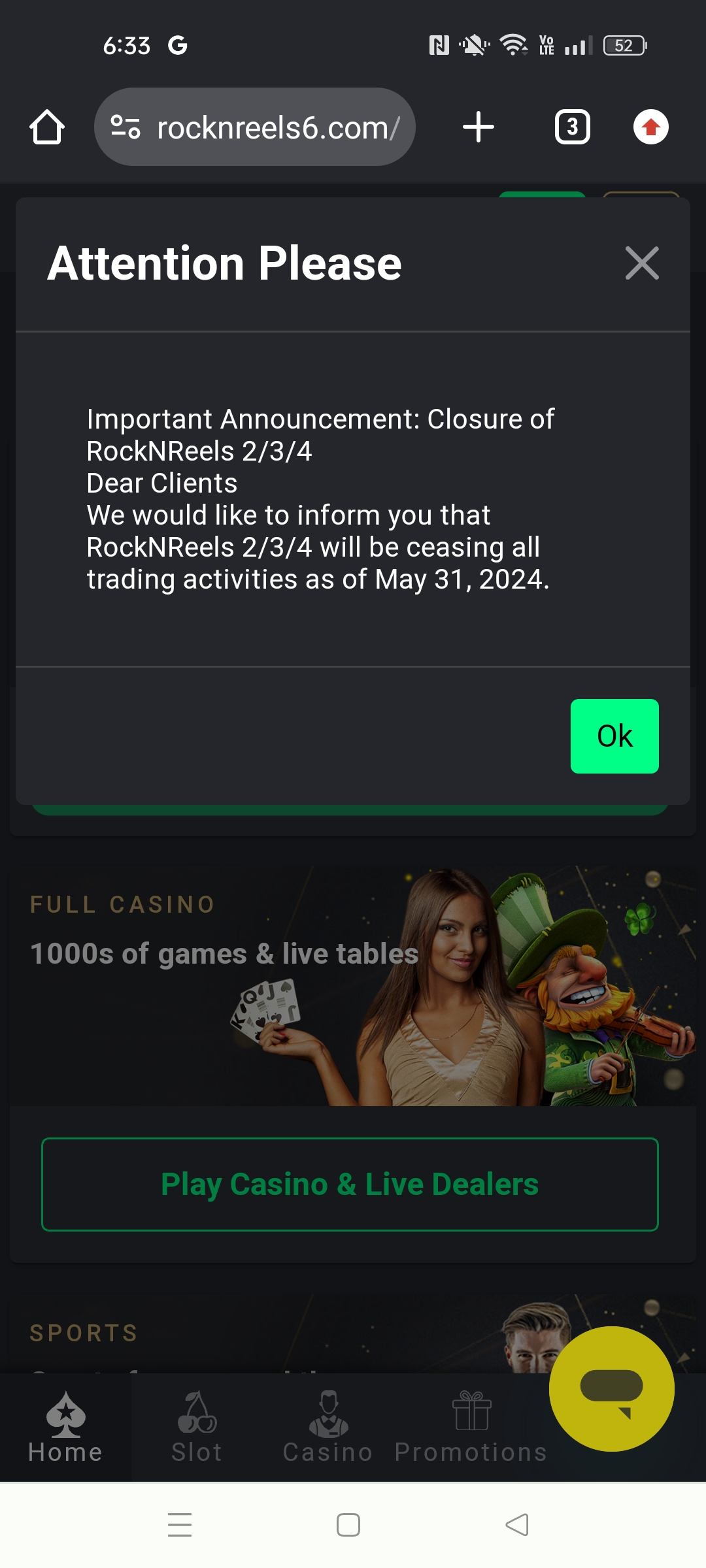Open the browser update menu icon
The image size is (706, 1568).
(x=650, y=127)
